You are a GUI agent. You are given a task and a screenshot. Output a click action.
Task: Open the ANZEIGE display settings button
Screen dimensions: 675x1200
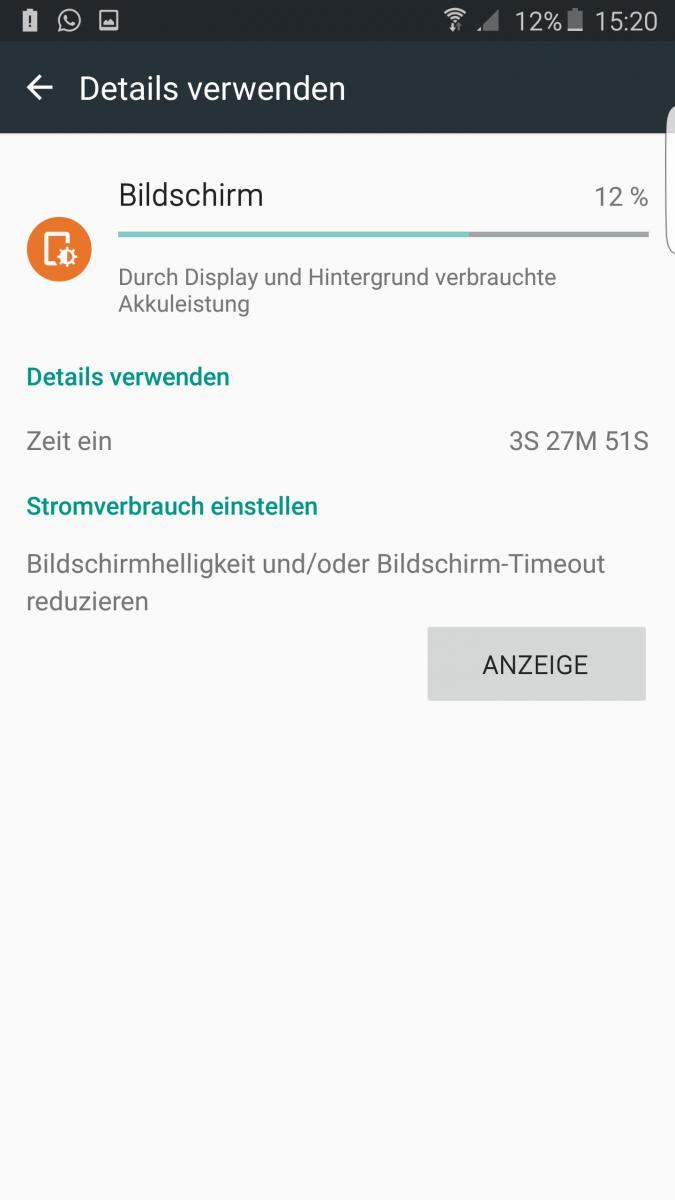tap(536, 664)
